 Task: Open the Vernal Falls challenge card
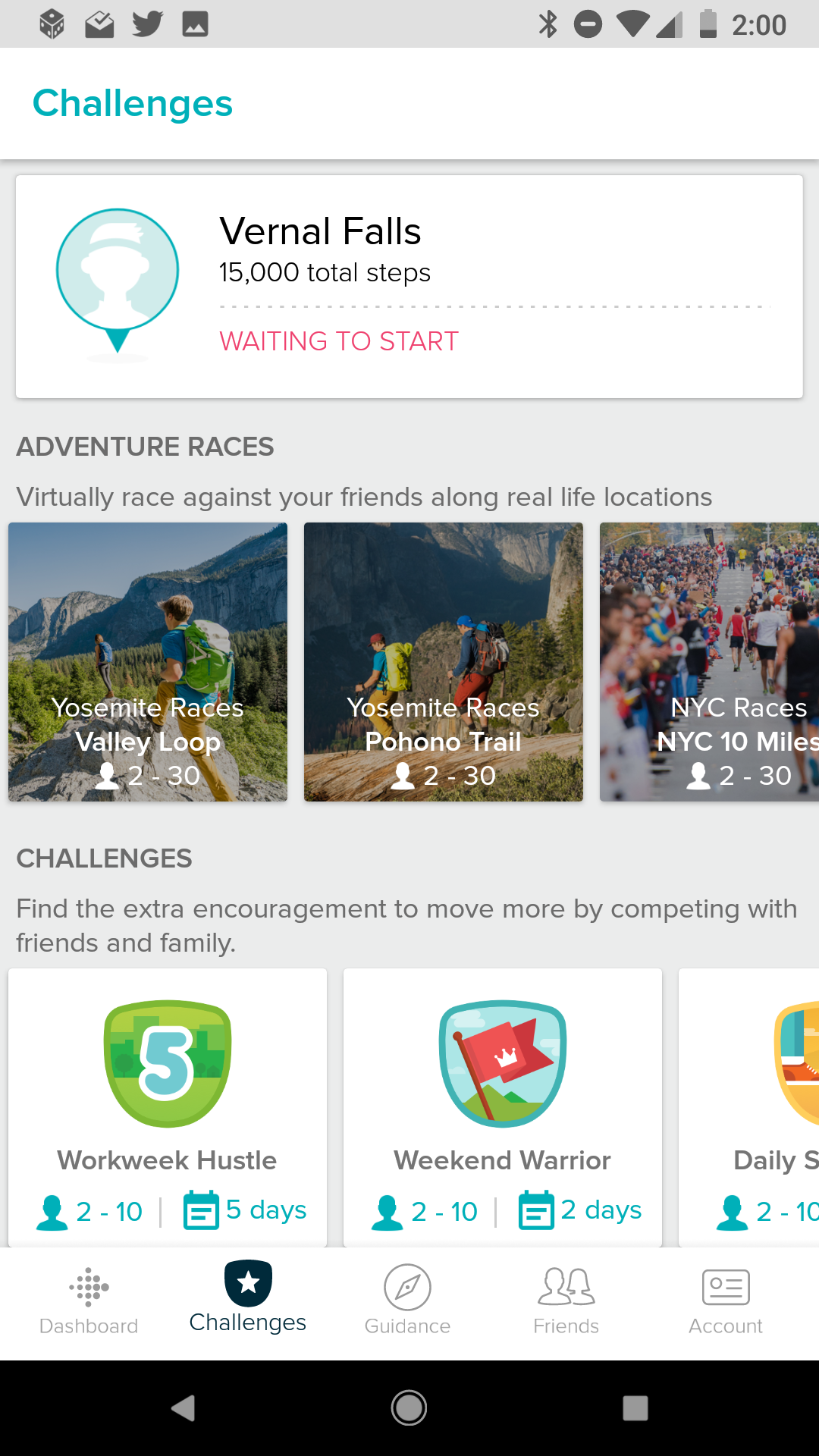pos(409,287)
